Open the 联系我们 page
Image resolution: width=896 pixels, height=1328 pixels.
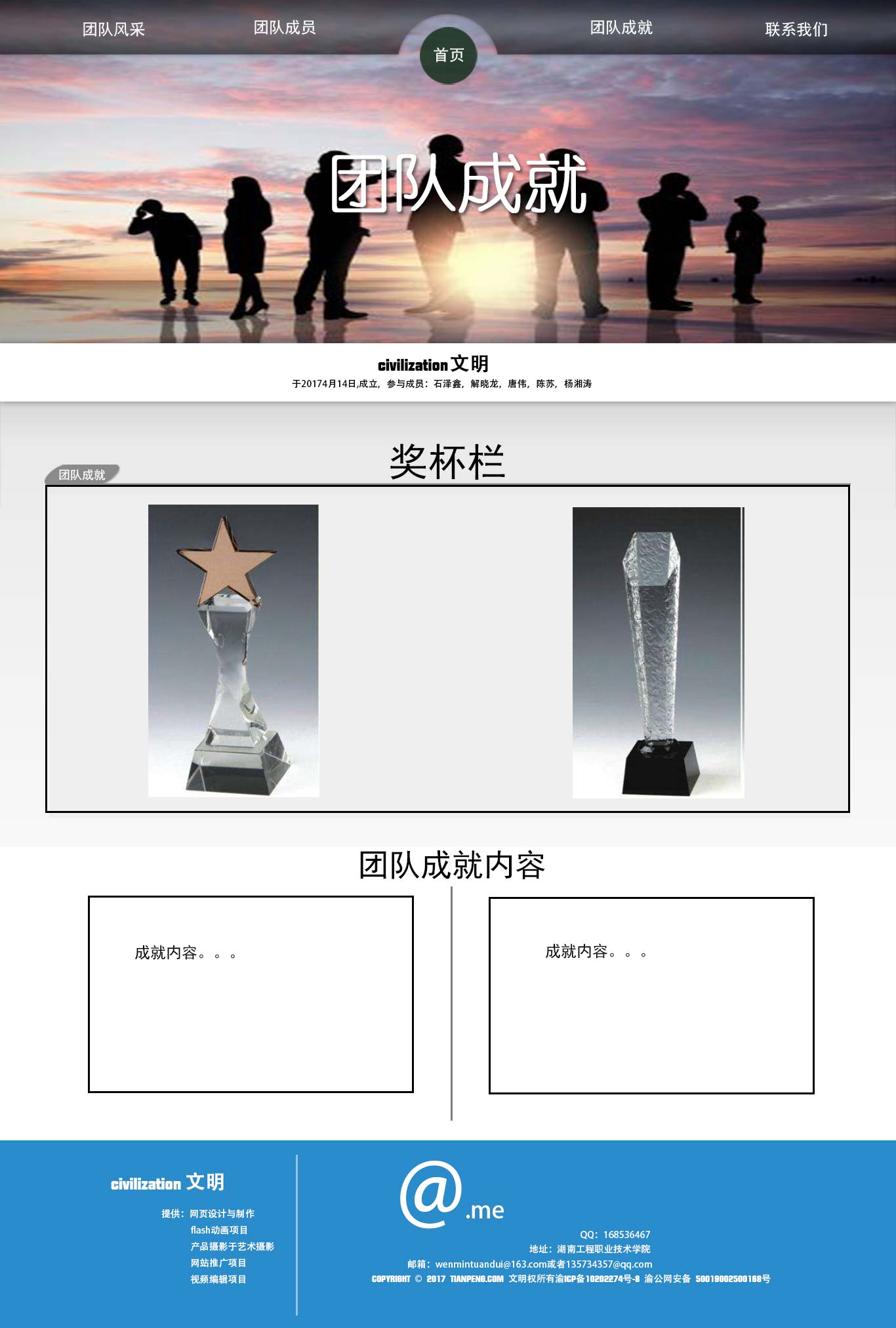[x=796, y=30]
